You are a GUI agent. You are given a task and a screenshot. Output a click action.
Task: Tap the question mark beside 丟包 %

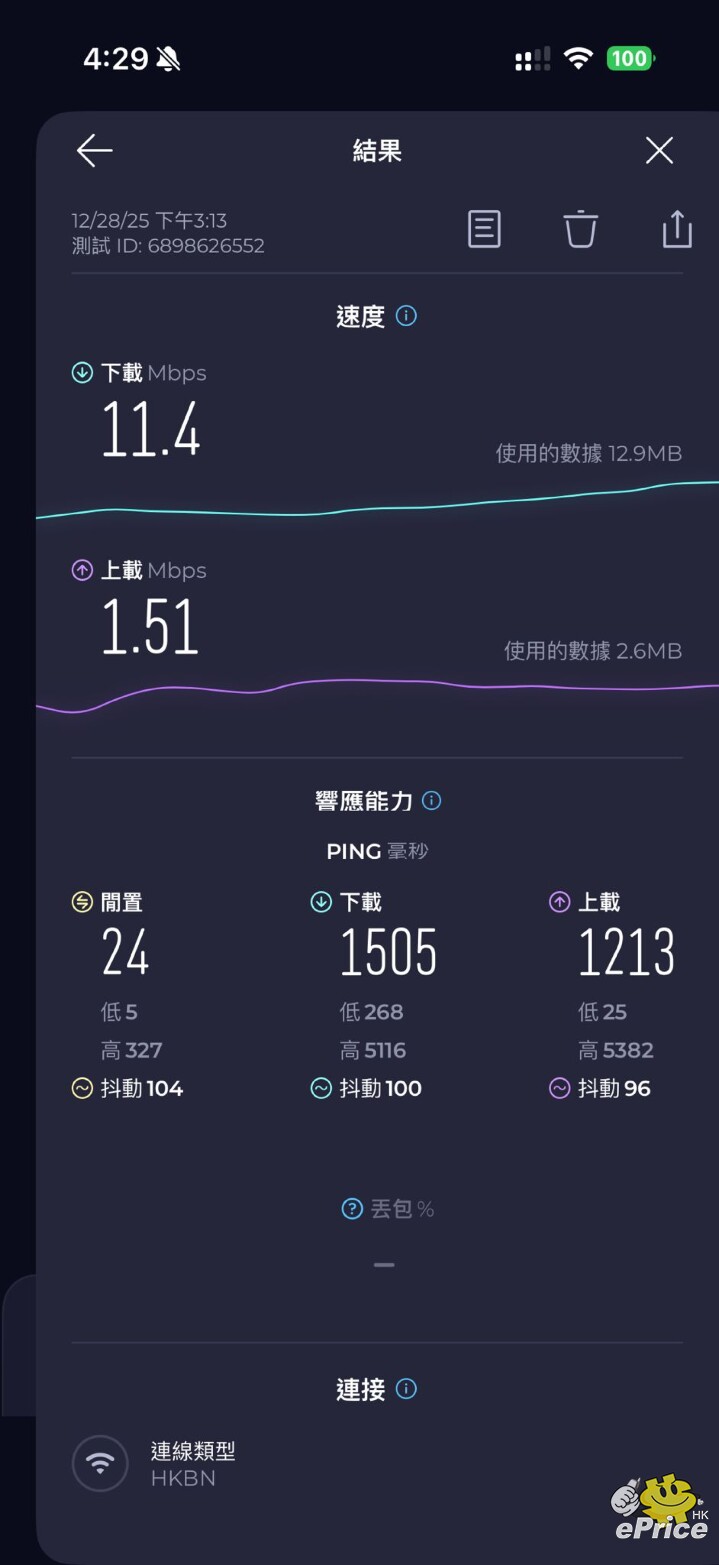point(352,1210)
